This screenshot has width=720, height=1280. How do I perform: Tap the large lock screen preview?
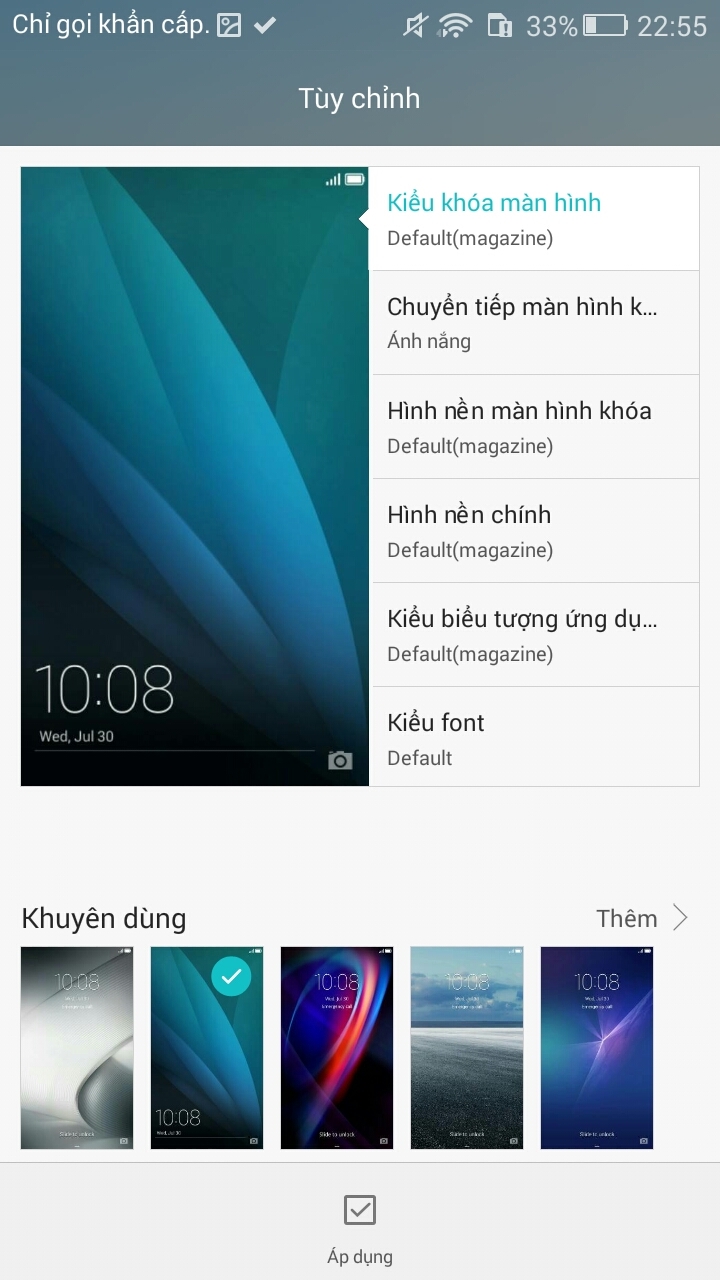[195, 476]
